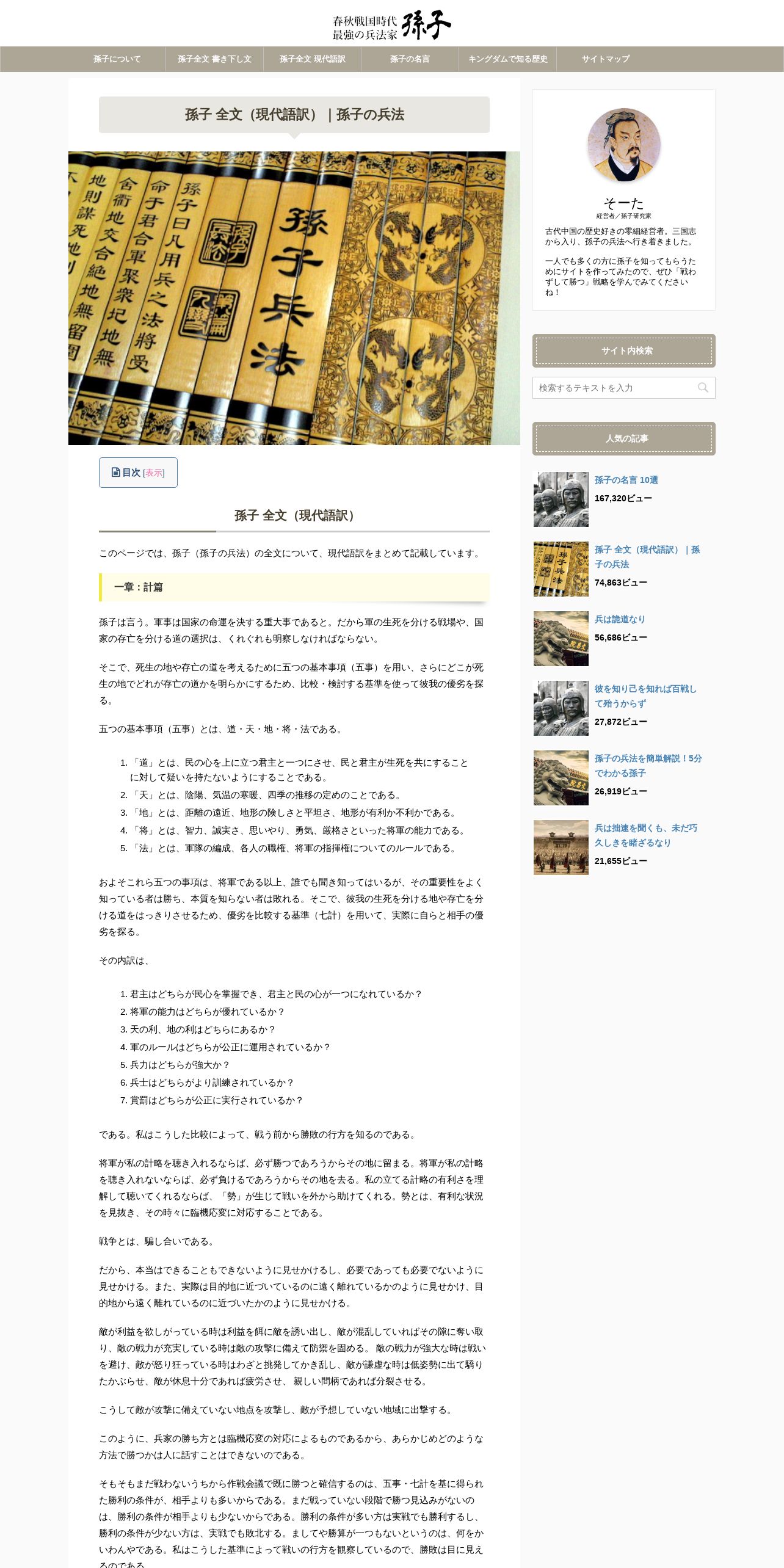Open 孫子の兵法を簡単解説！5分でわかる孫子 article
Image resolution: width=784 pixels, height=1568 pixels.
(648, 766)
